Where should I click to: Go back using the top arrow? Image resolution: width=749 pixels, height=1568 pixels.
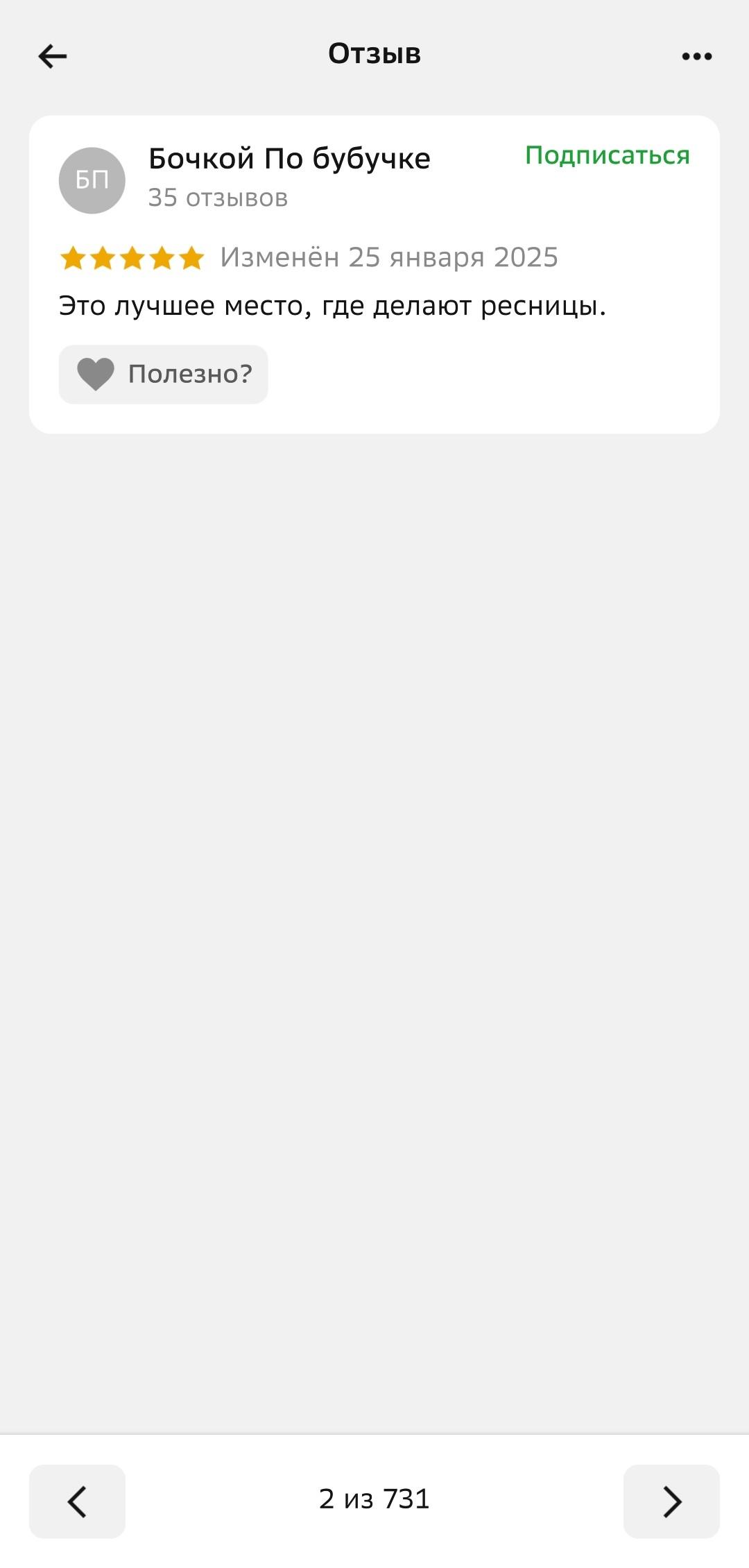coord(53,56)
